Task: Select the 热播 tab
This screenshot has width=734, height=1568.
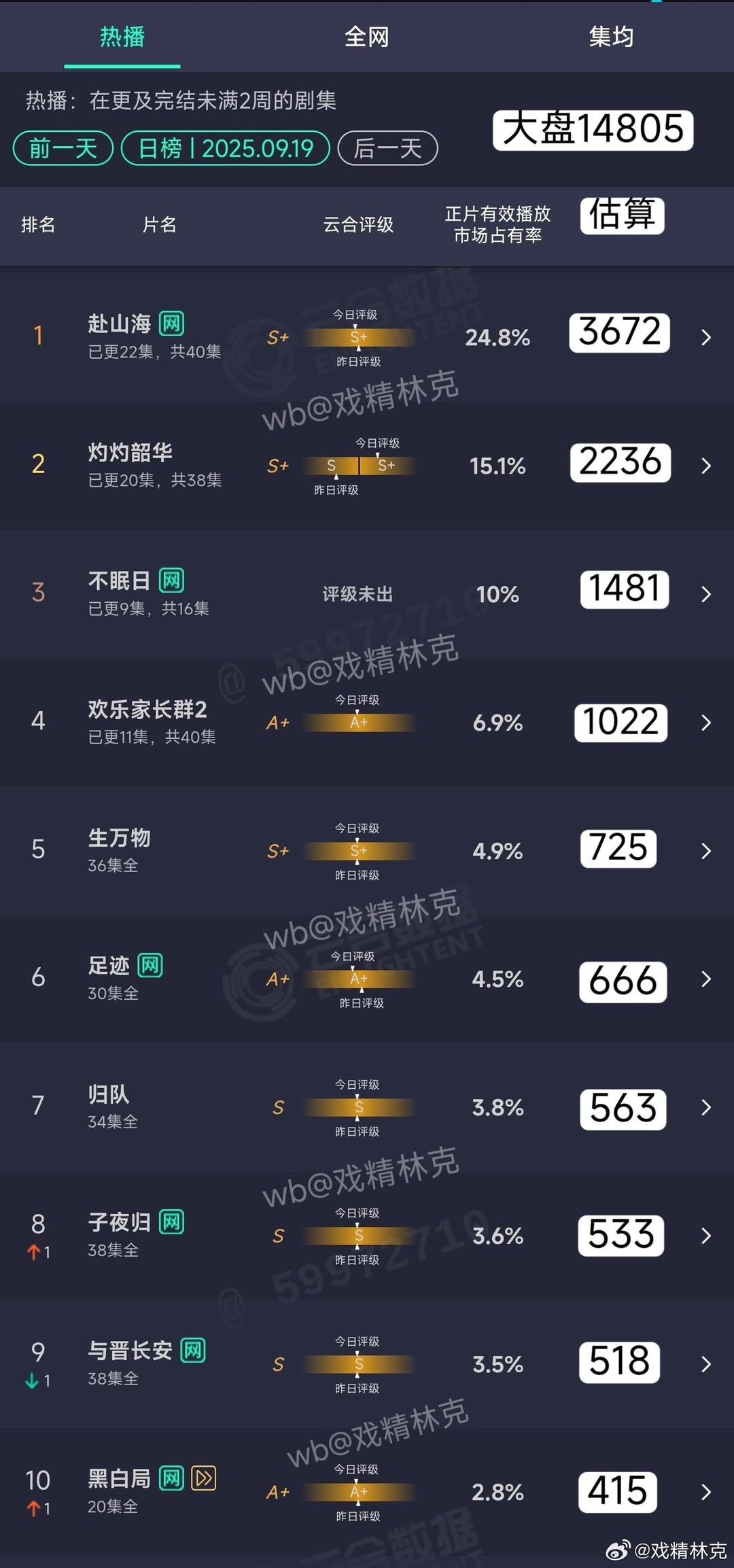Action: (122, 37)
